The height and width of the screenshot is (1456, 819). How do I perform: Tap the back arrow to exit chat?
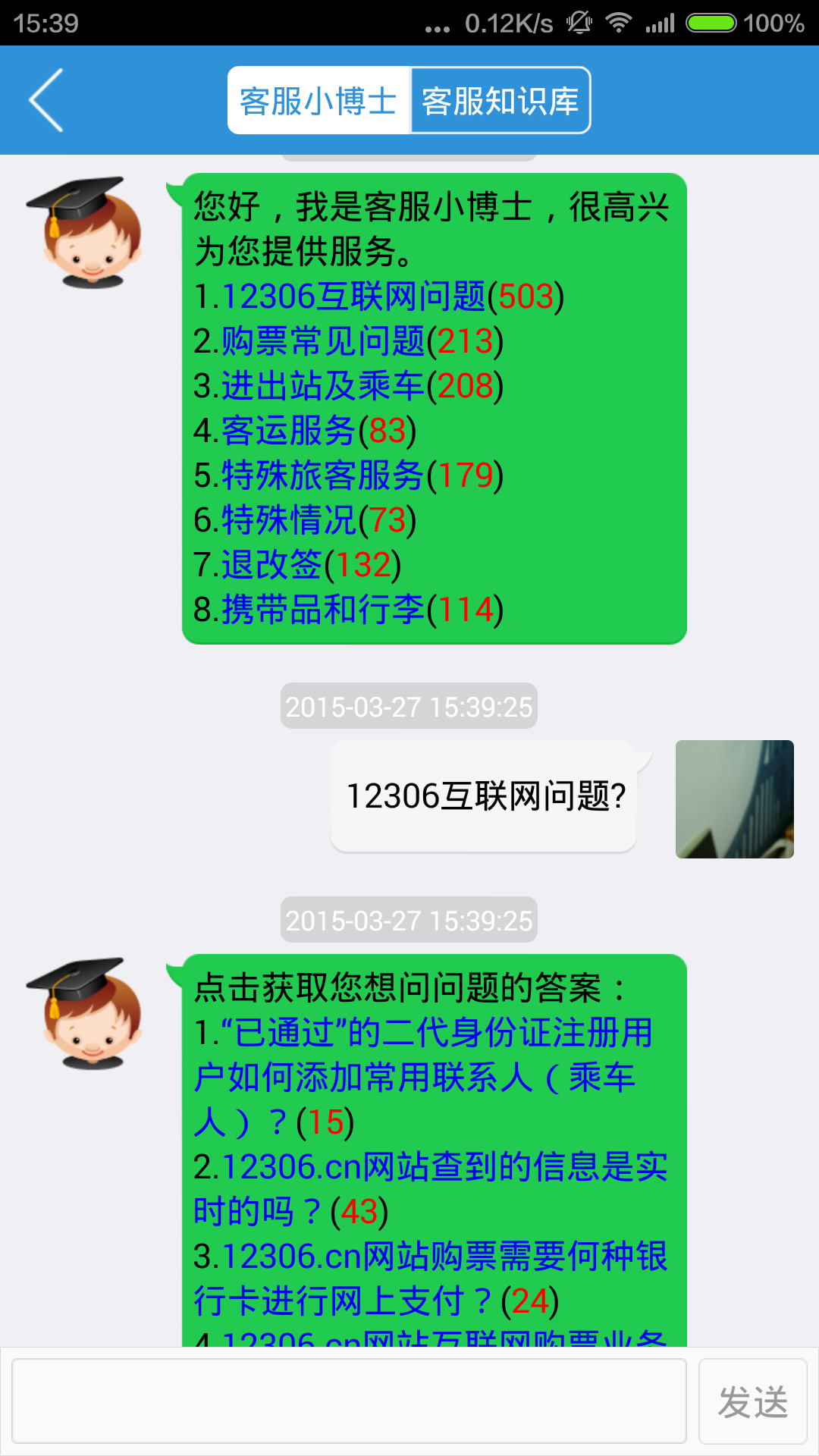coord(45,100)
